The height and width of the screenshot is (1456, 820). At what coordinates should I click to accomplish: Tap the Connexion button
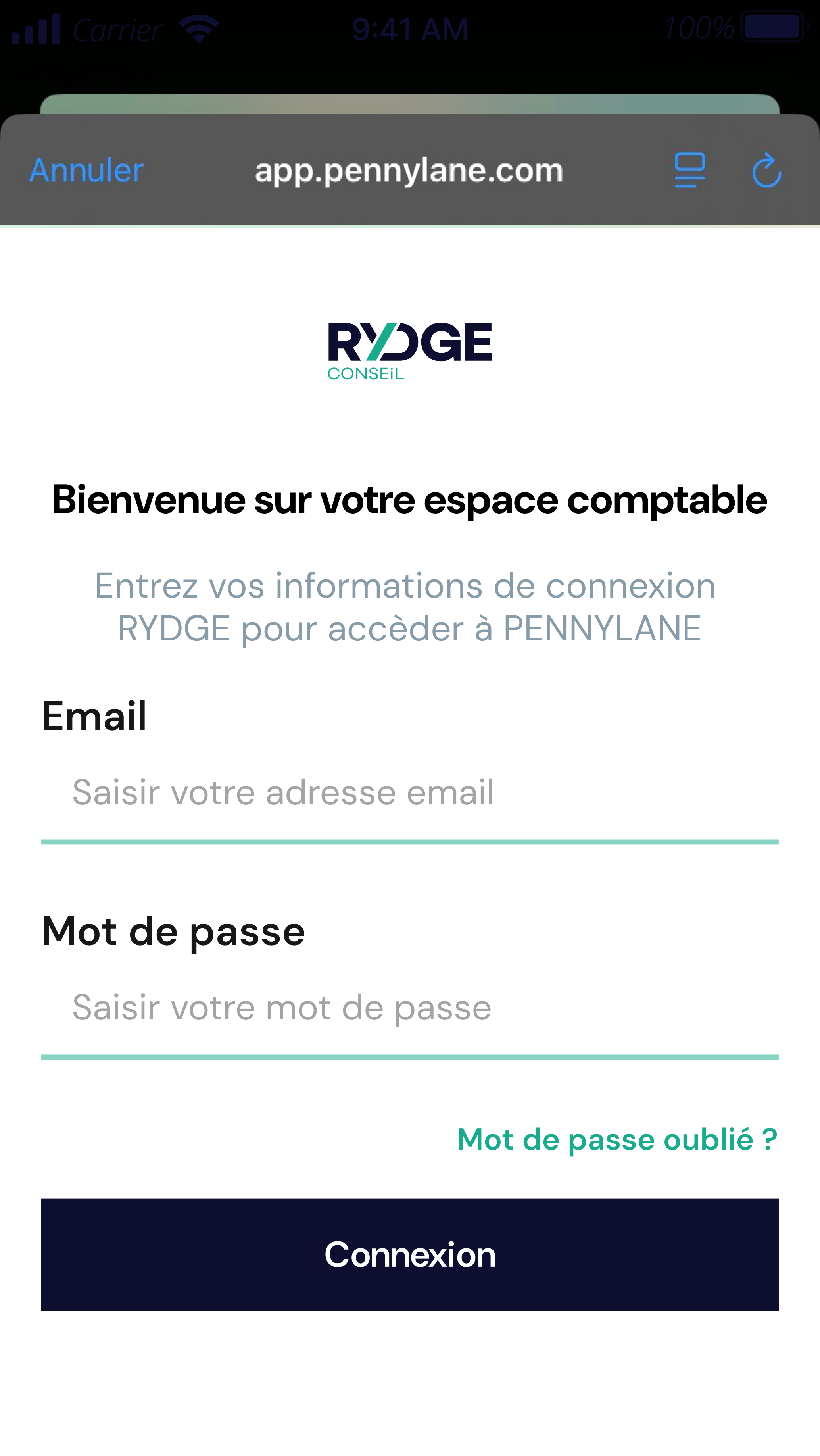point(410,1255)
